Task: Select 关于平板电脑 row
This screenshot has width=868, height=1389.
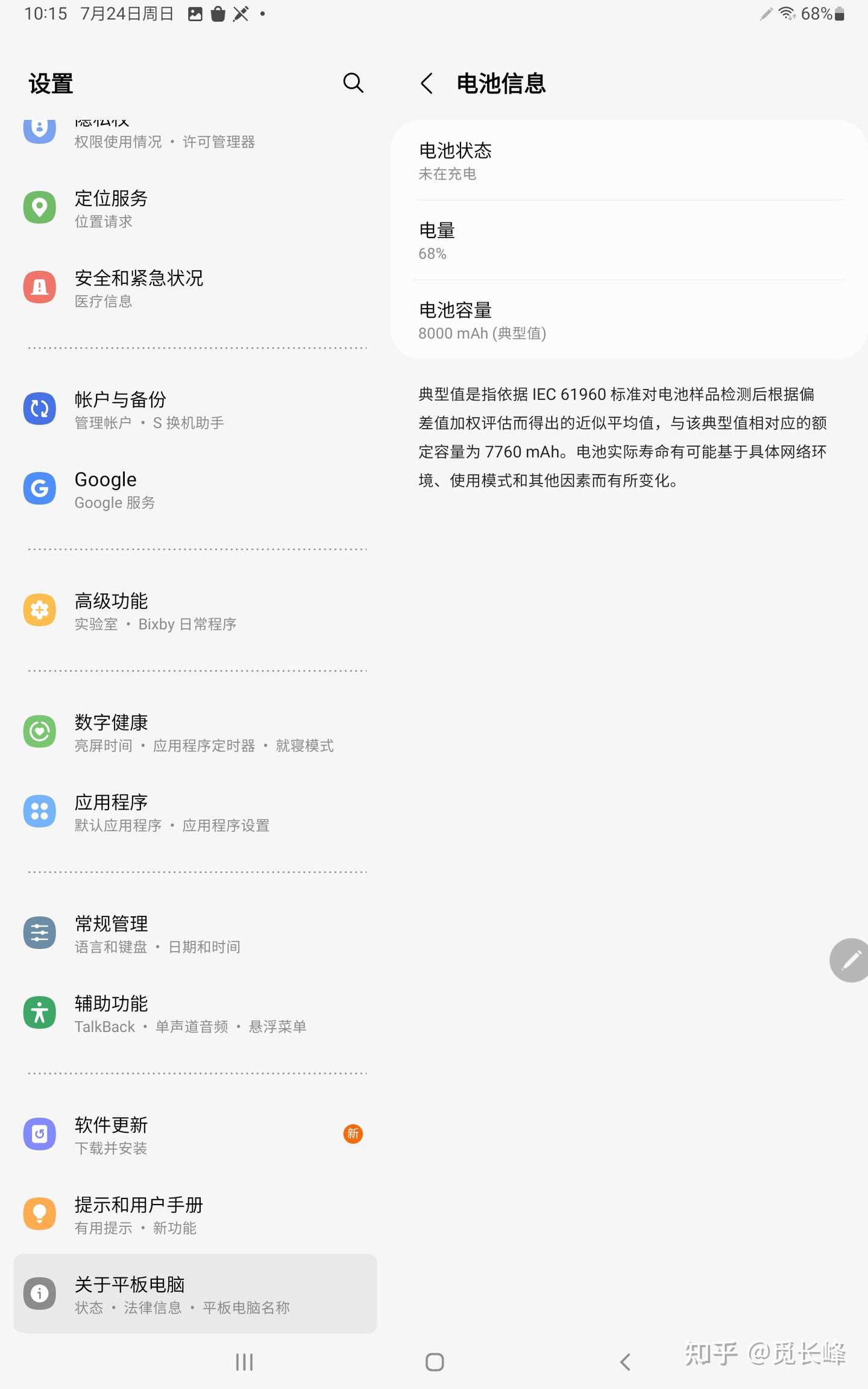Action: 195,1294
